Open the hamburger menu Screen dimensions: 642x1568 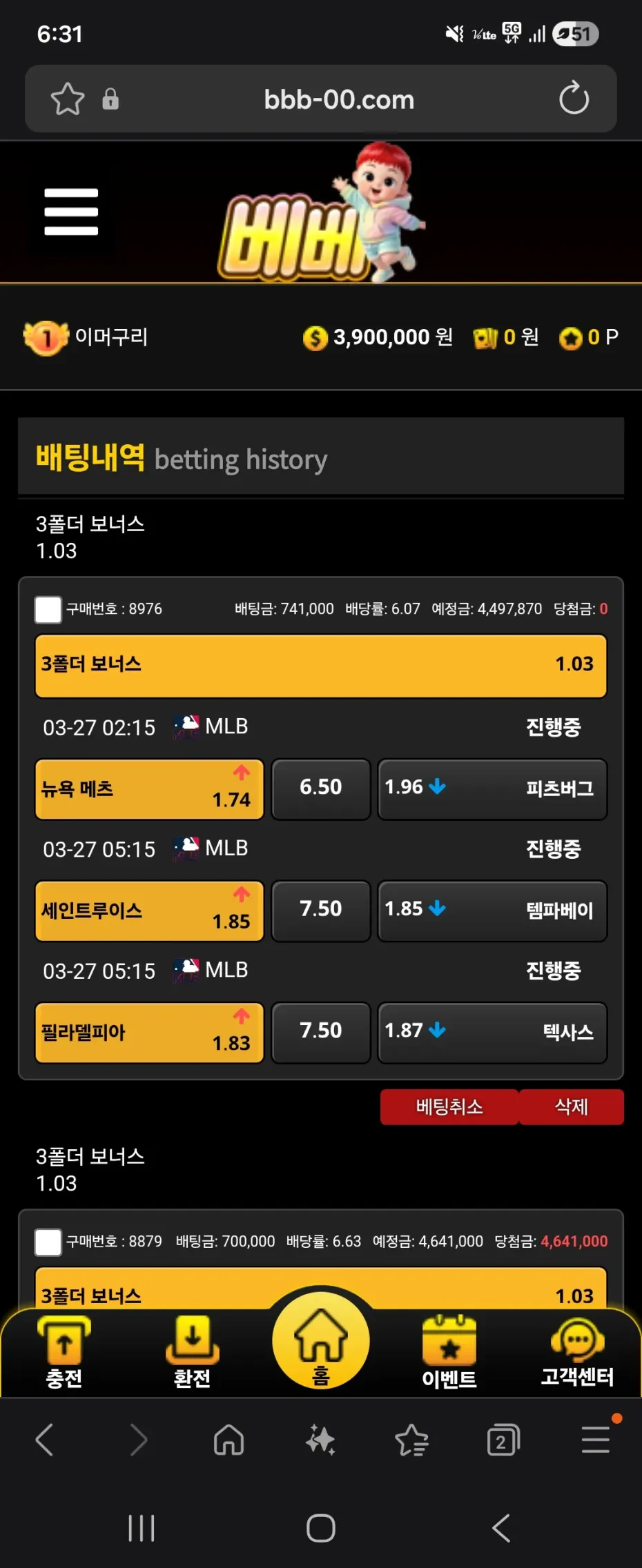pyautogui.click(x=71, y=212)
